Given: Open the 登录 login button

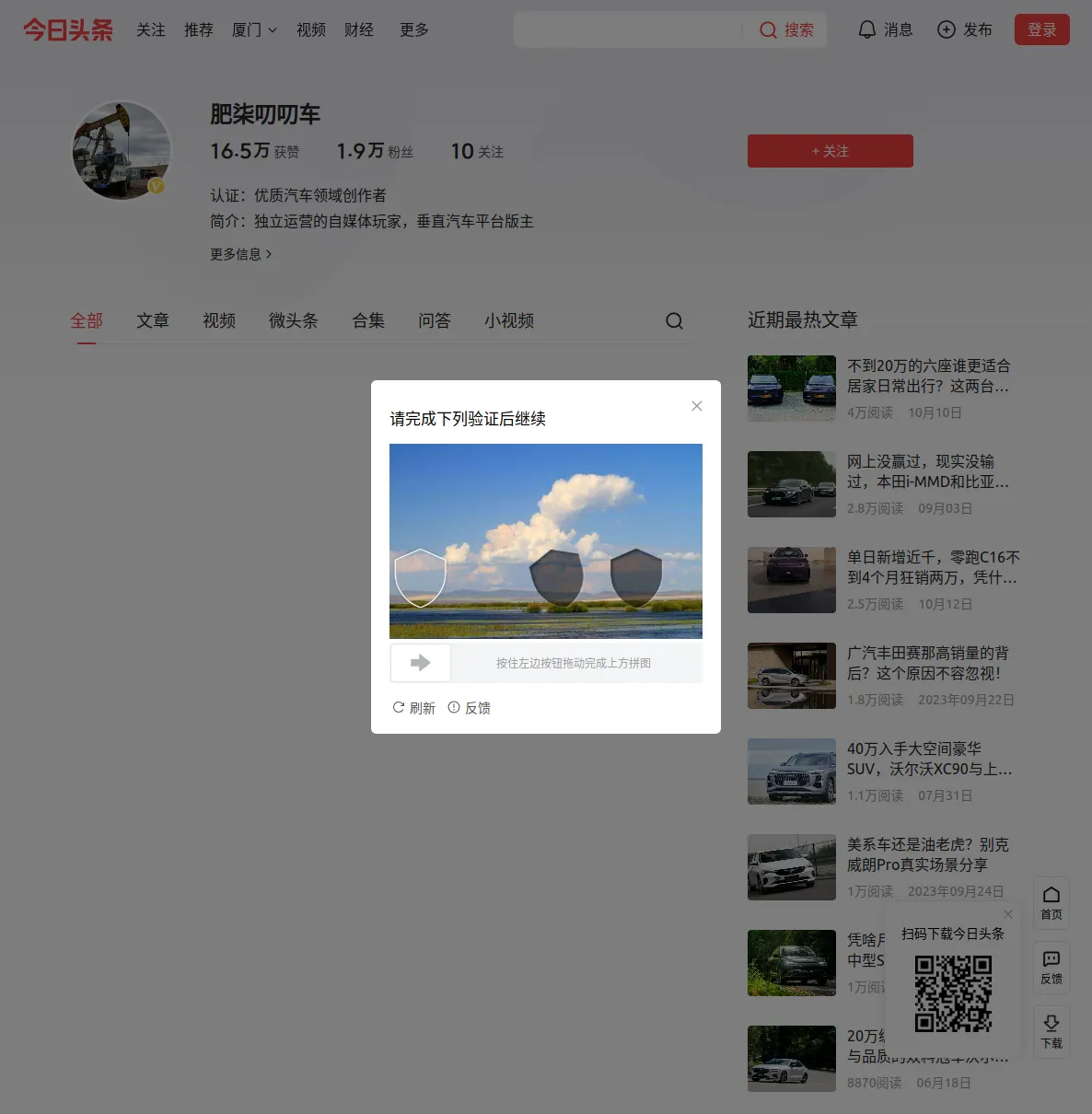Looking at the screenshot, I should (1041, 29).
